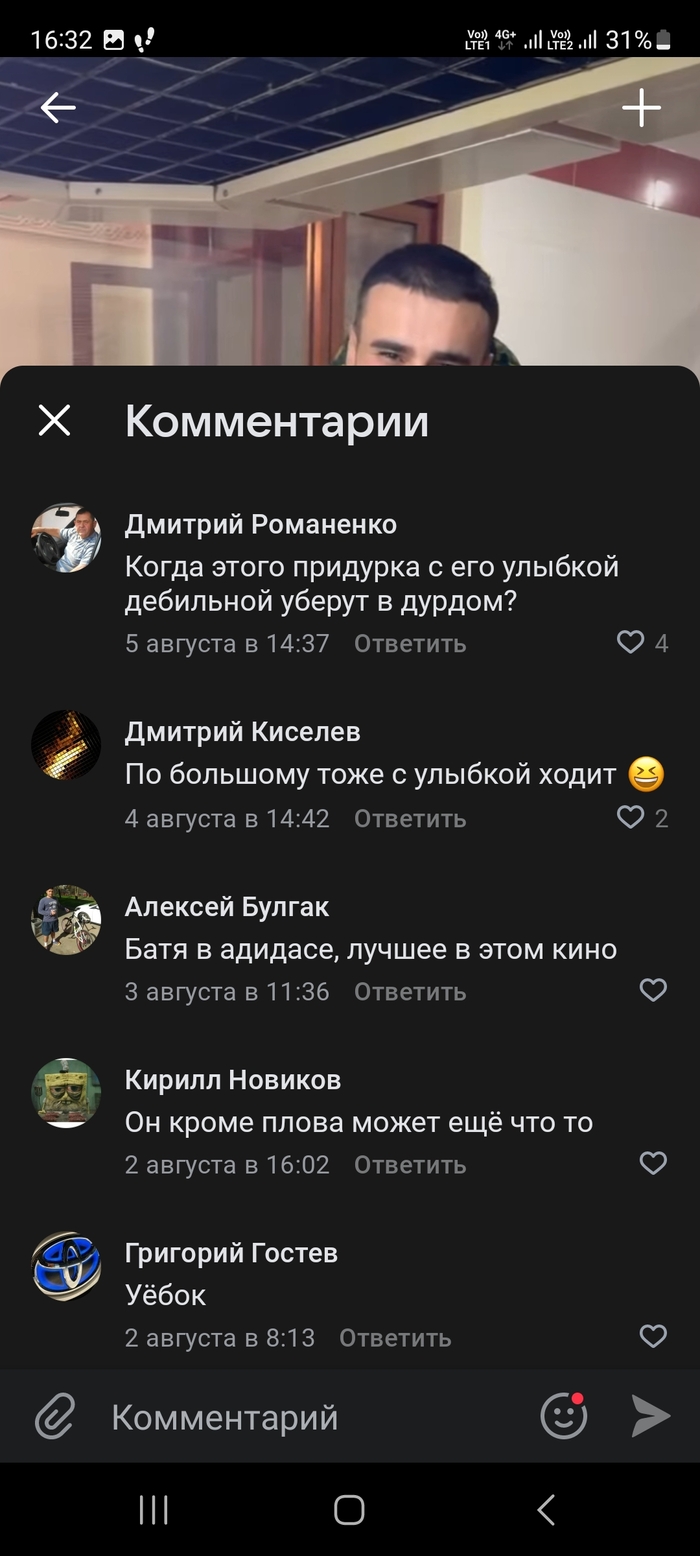
Task: Send the comment
Action: pos(650,1416)
